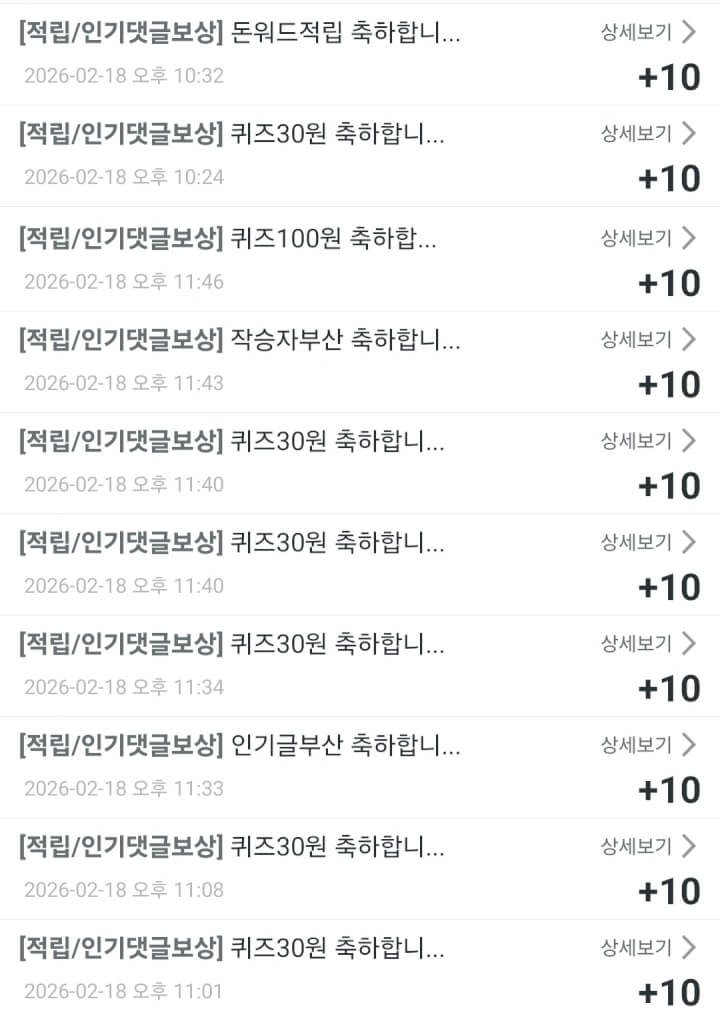This screenshot has width=720, height=1023.
Task: Open 상세보기 for the 퀴즈100원 entry
Action: click(x=647, y=238)
